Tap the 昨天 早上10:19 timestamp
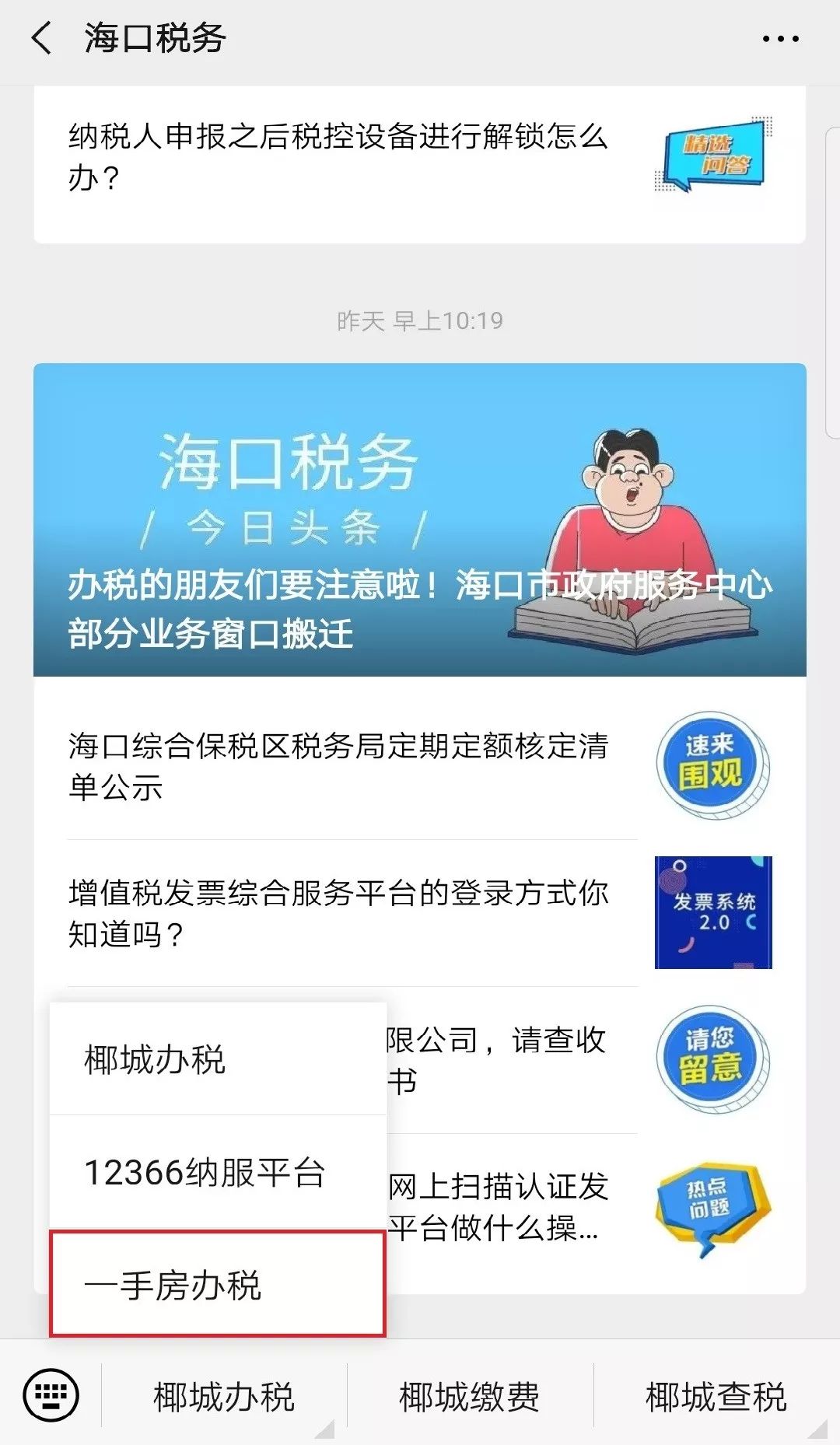Viewport: 840px width, 1445px height. tap(420, 319)
